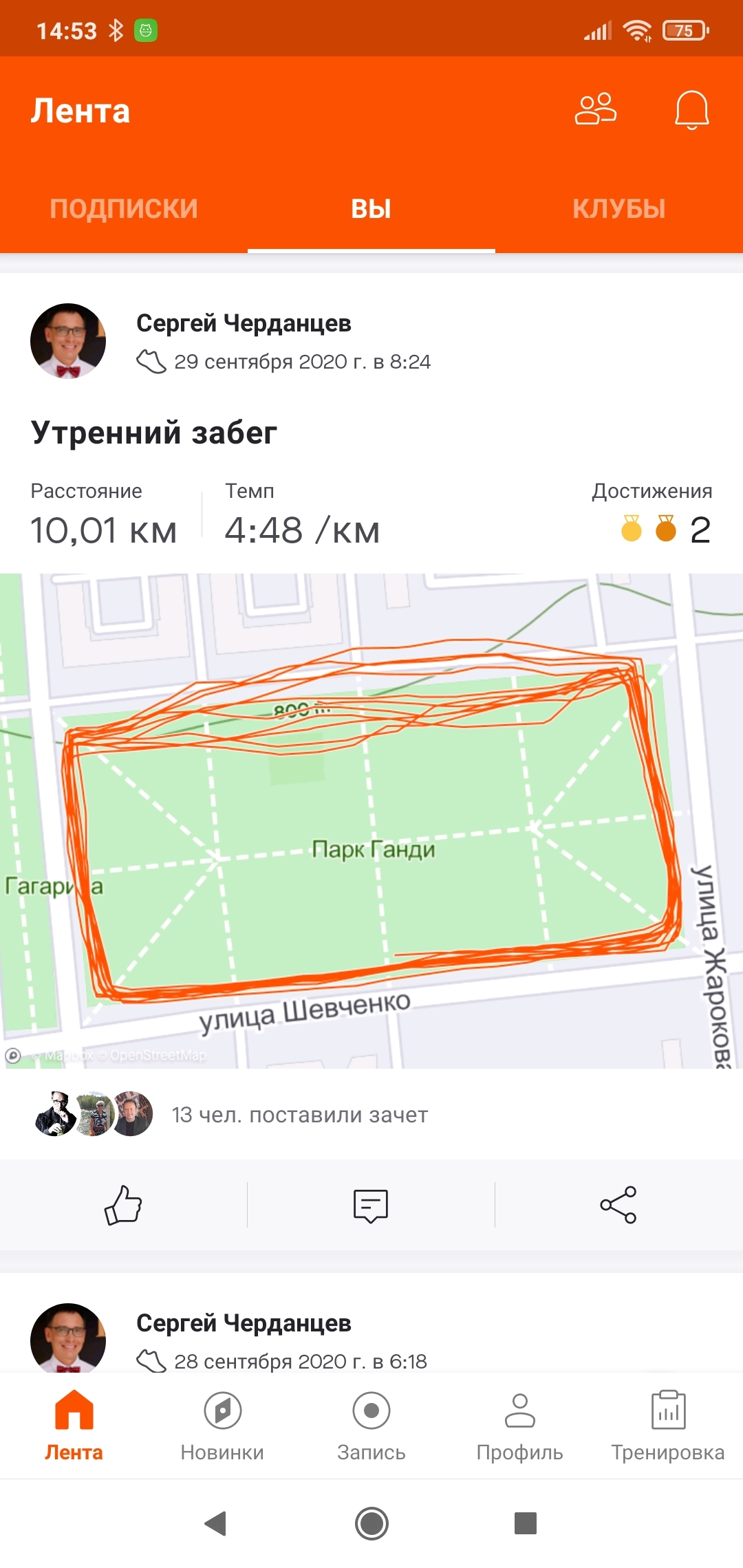743x1568 pixels.
Task: Comment on the Утренний забег activity
Action: [x=371, y=1205]
